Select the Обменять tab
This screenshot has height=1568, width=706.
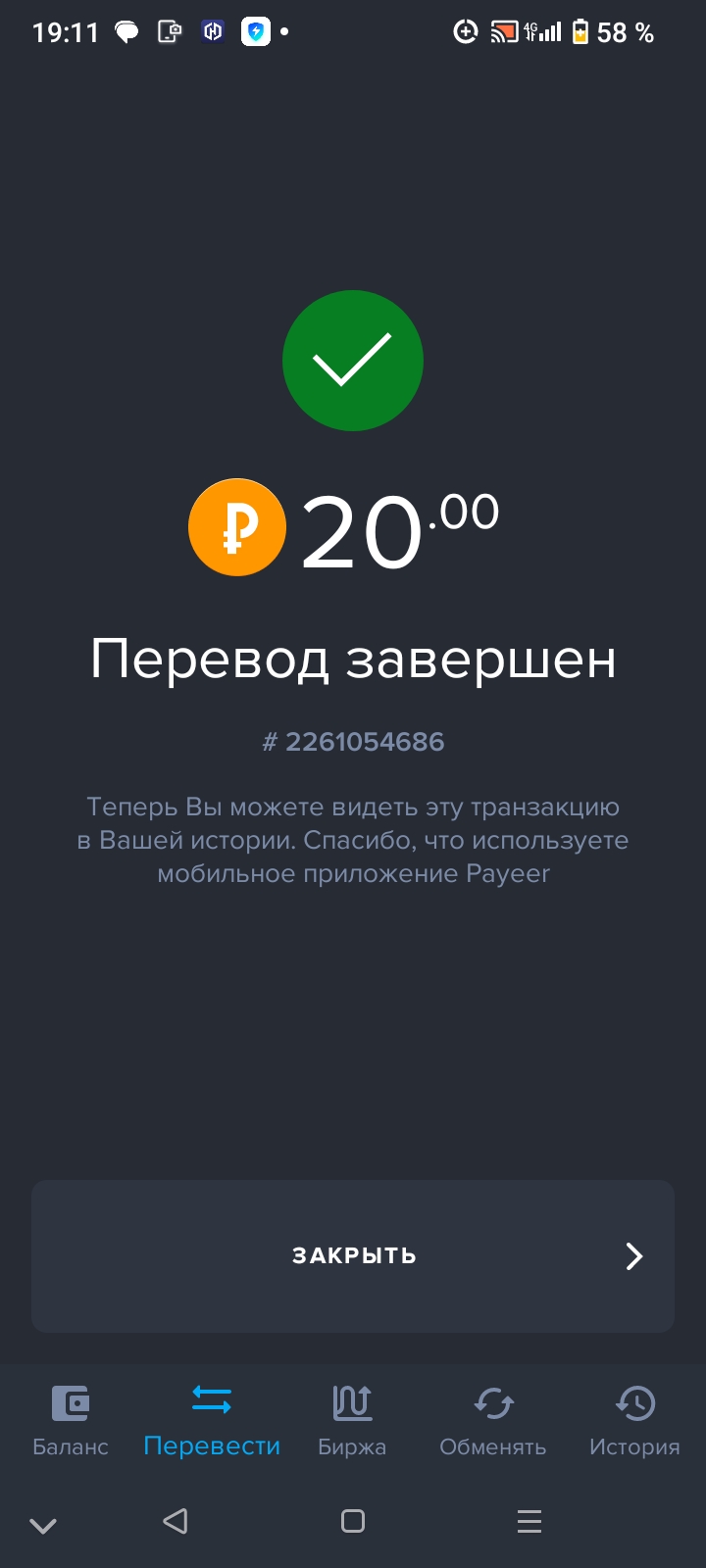pos(493,1421)
